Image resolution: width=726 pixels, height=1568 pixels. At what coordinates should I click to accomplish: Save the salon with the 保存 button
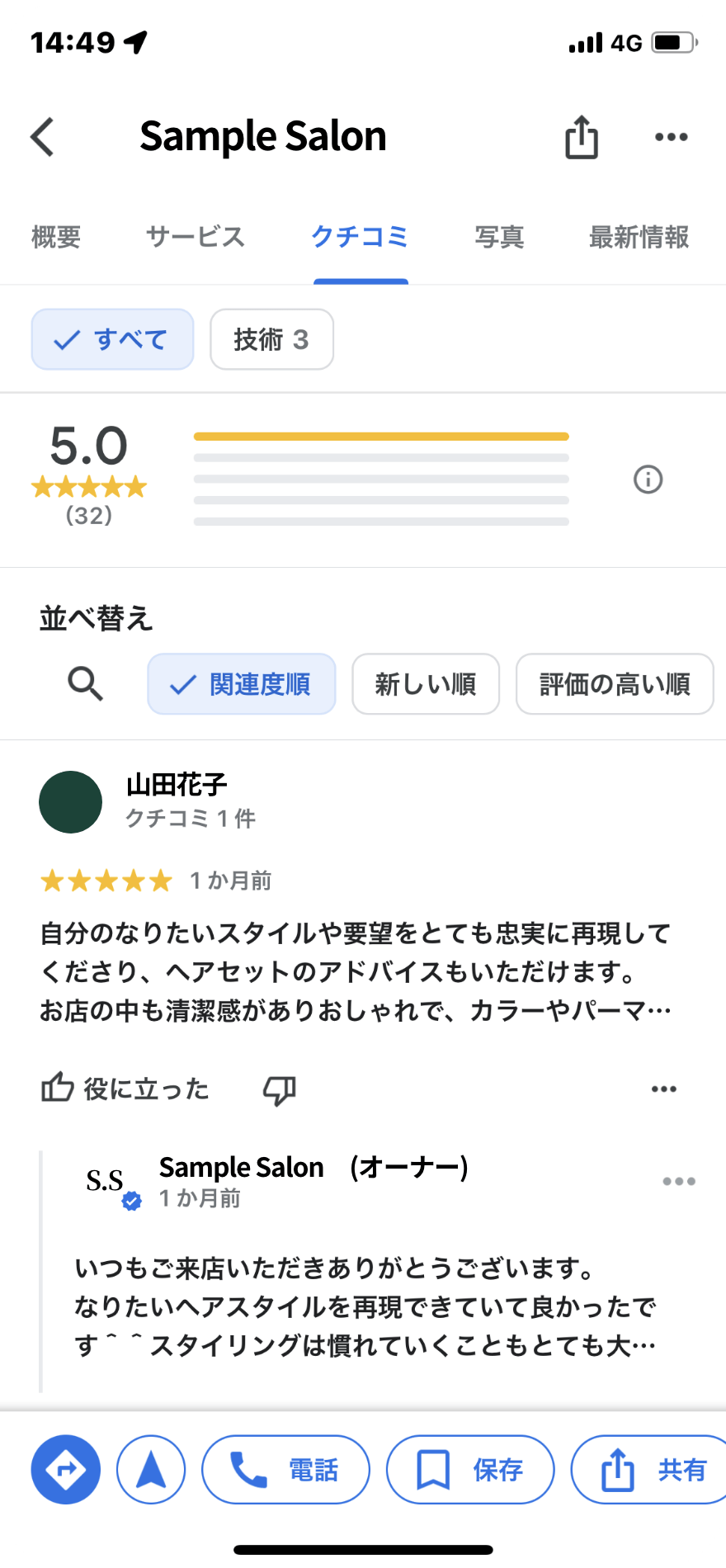tap(470, 1470)
